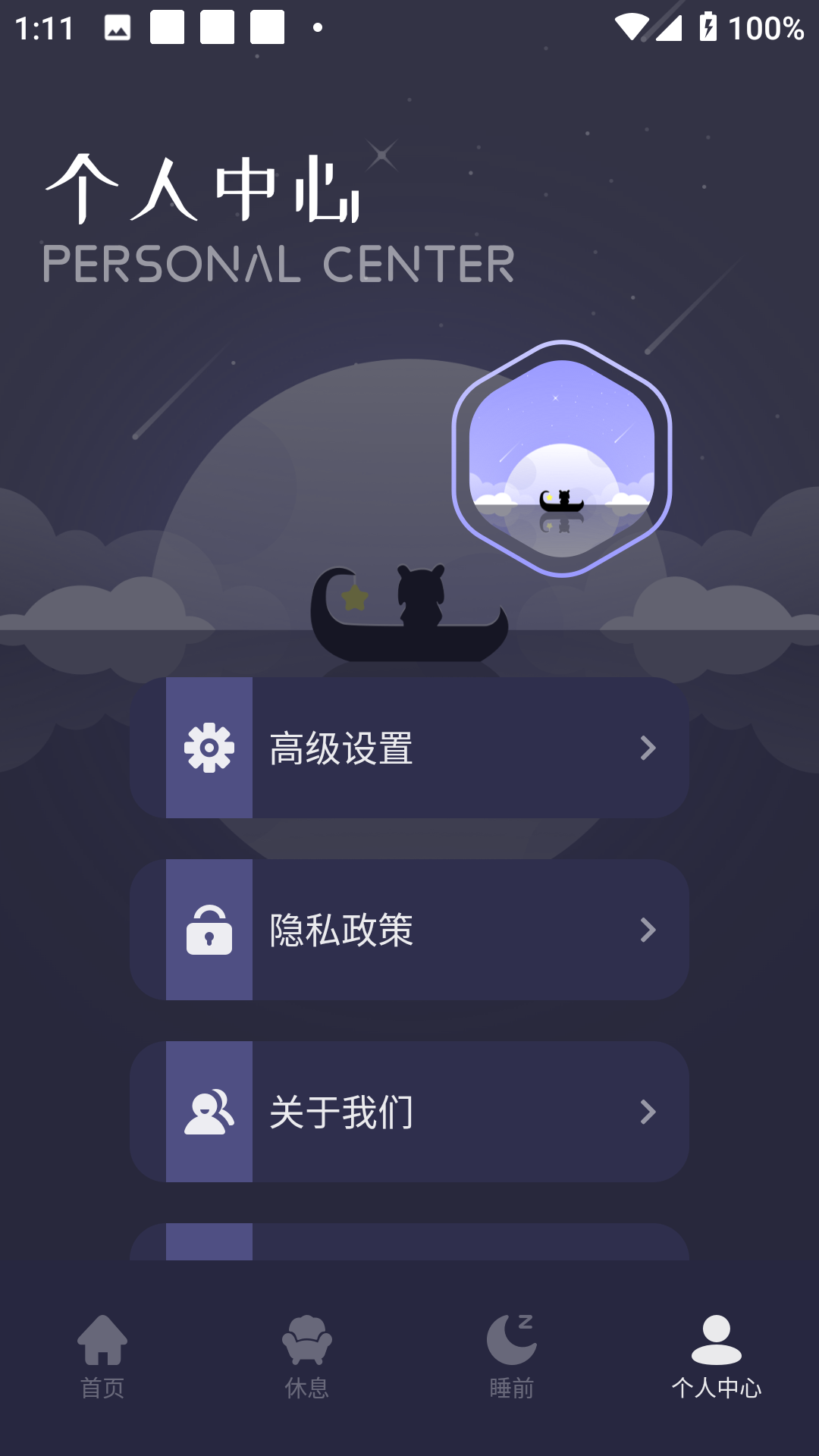Screen dimensions: 819x1456
Task: Open 隐私政策 privacy policy
Action: [409, 930]
